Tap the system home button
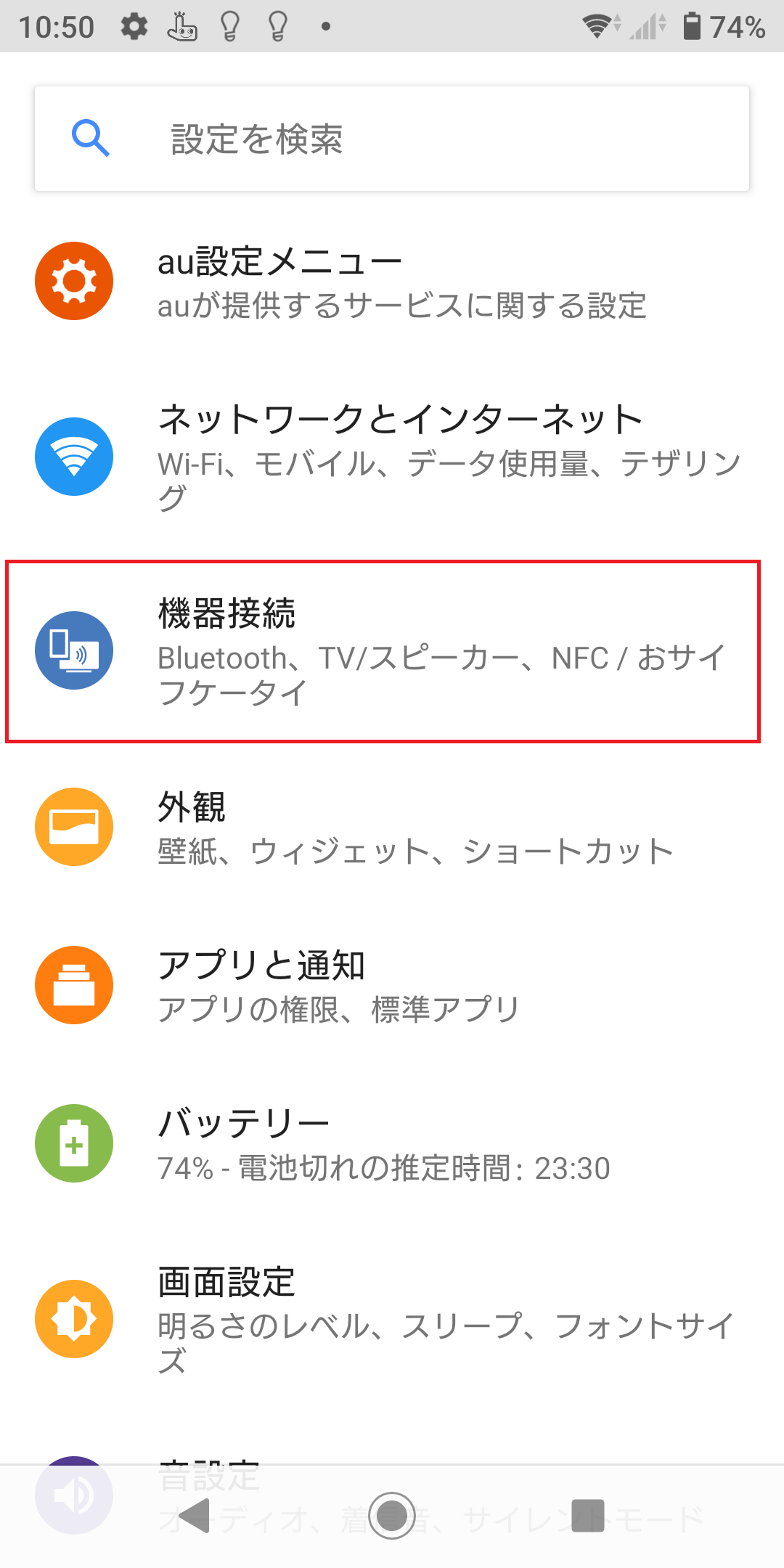Image resolution: width=784 pixels, height=1568 pixels. pos(392,1516)
